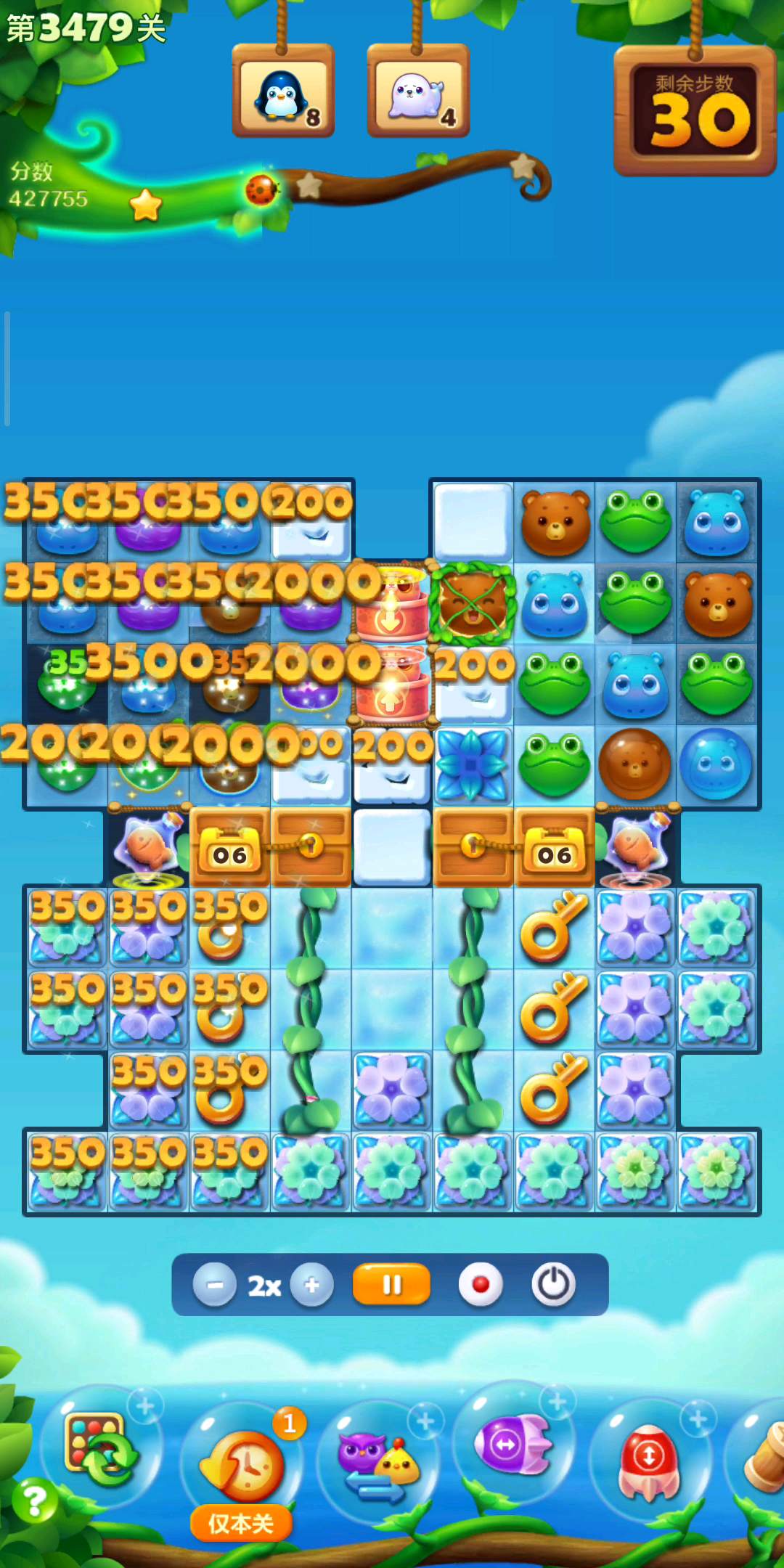Open the green question mark help
The width and height of the screenshot is (784, 1568).
[x=33, y=1501]
